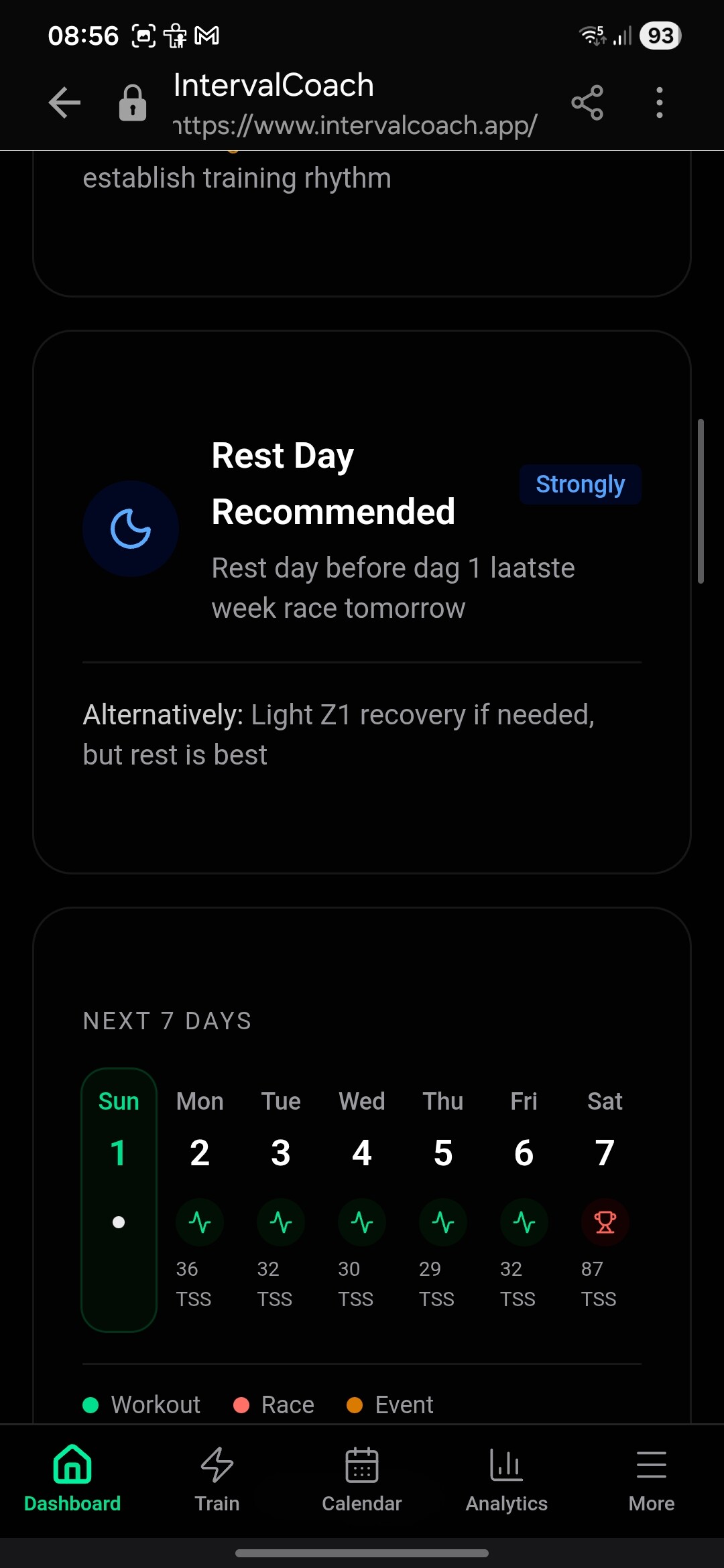Open the browser overflow menu
724x1568 pixels.
[x=660, y=103]
